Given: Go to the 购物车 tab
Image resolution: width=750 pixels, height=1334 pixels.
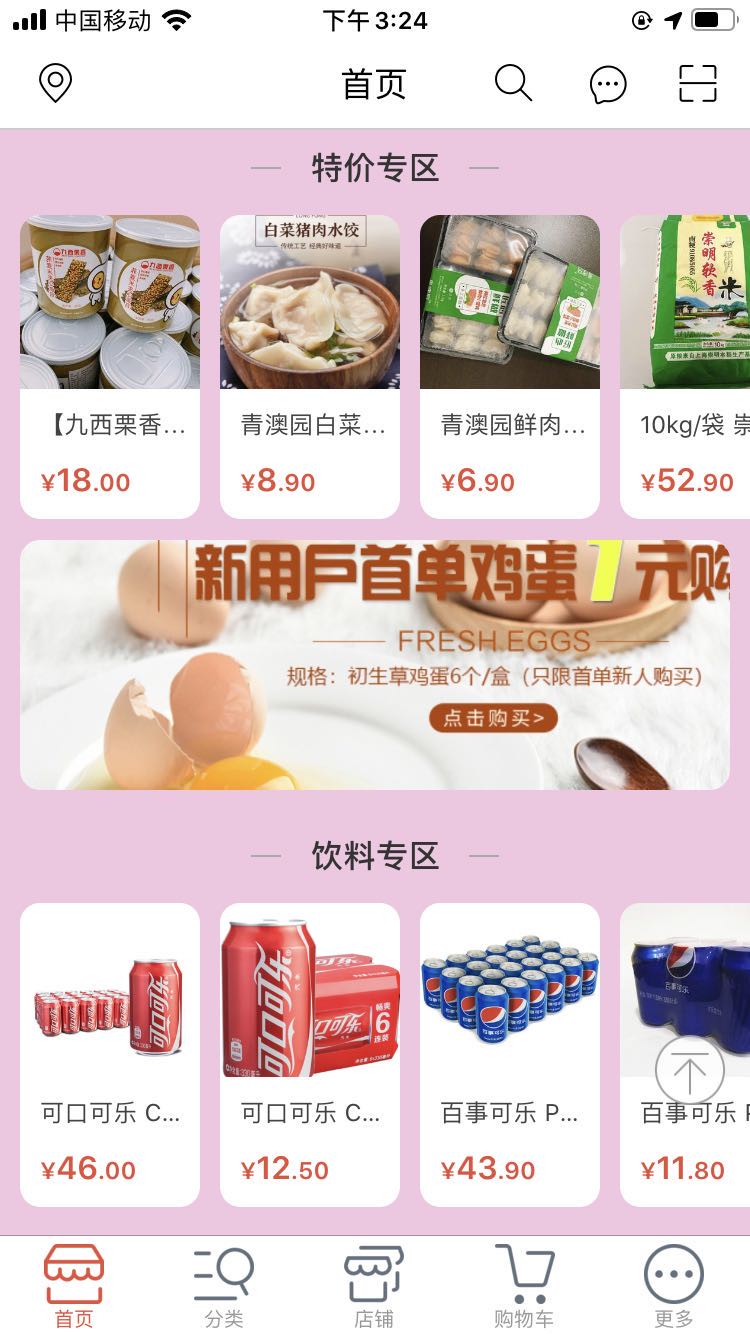Looking at the screenshot, I should (524, 1286).
